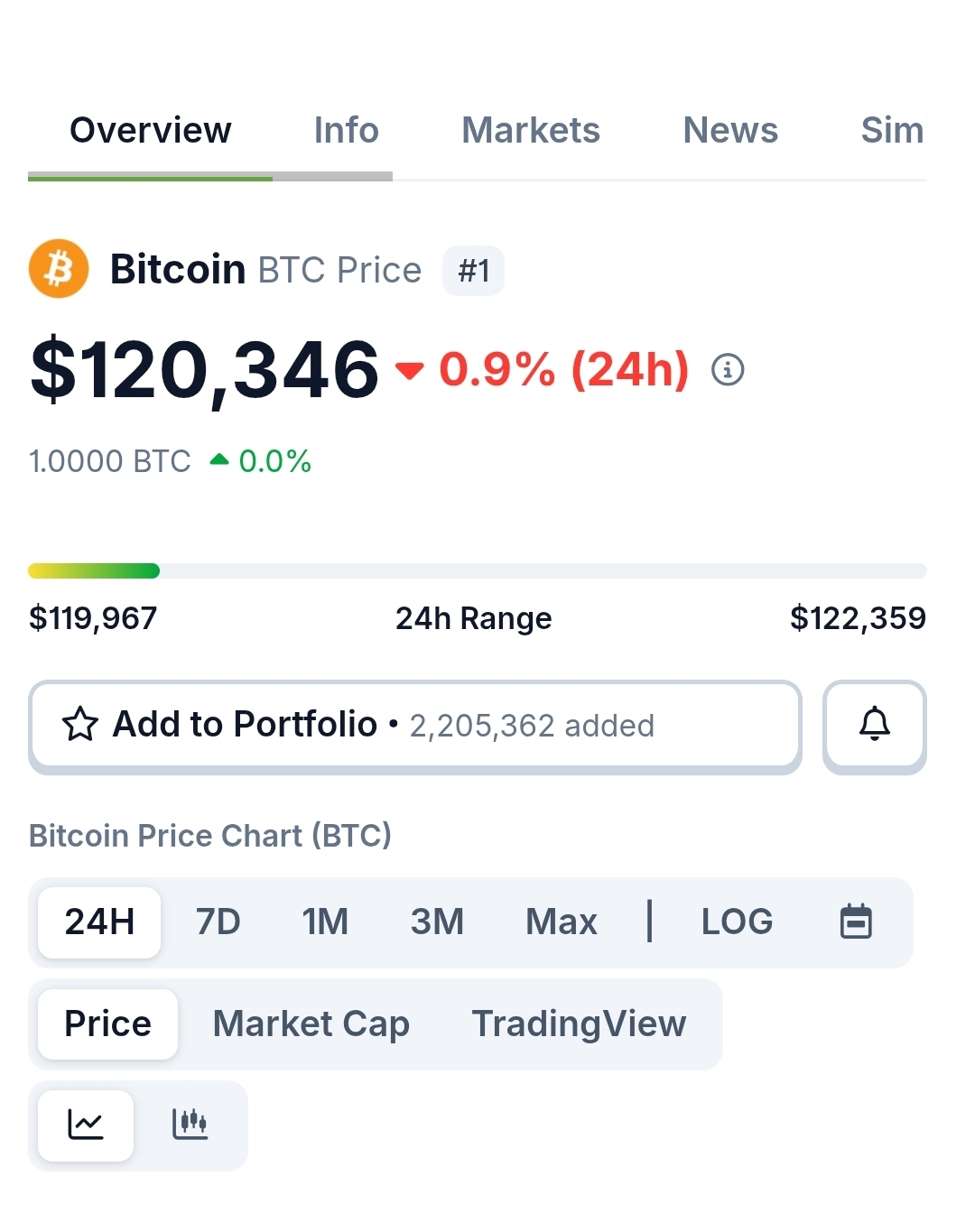Go to the News tab
This screenshot has height=1232, width=975.
[x=730, y=131]
